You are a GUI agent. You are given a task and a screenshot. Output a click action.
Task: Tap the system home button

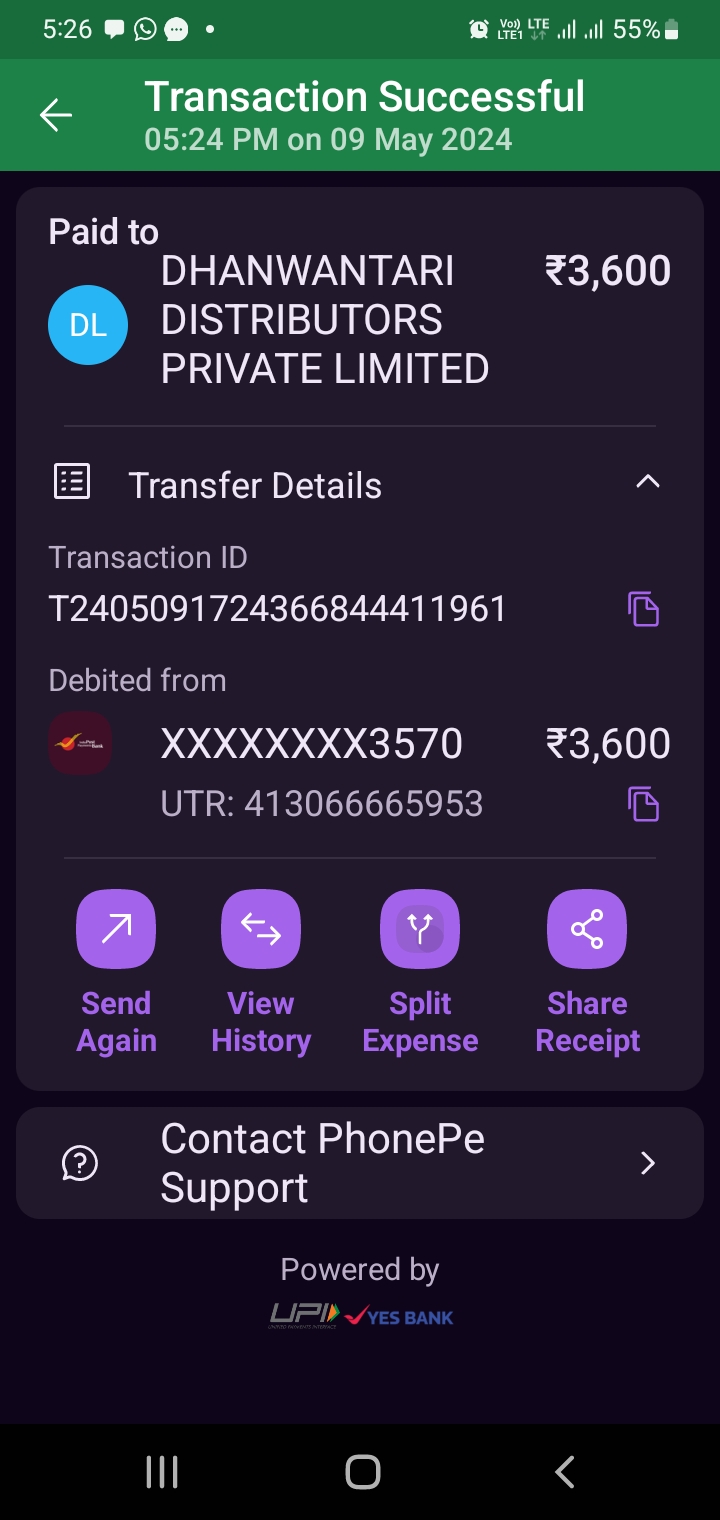(x=362, y=1472)
